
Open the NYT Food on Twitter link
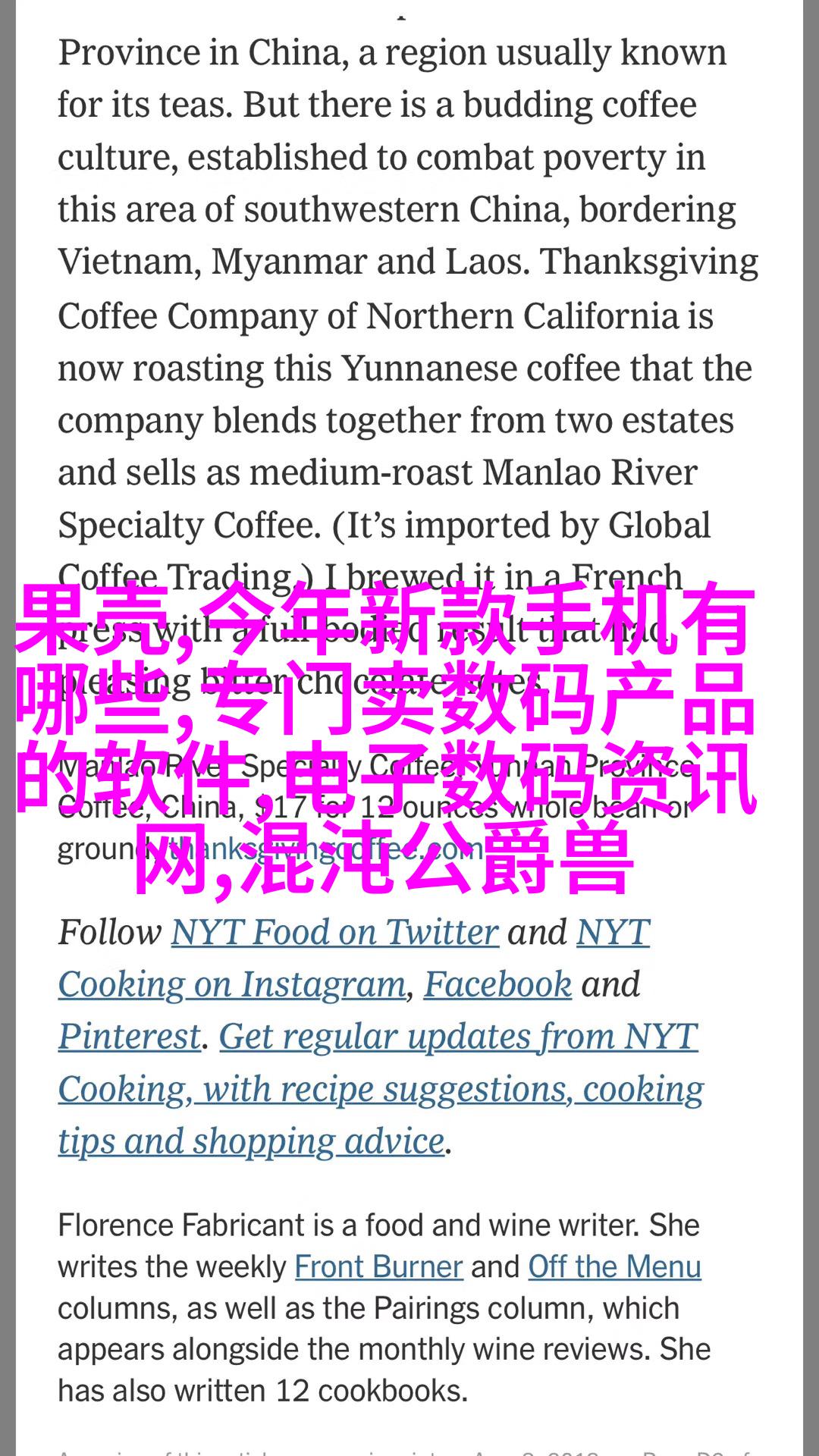click(334, 932)
